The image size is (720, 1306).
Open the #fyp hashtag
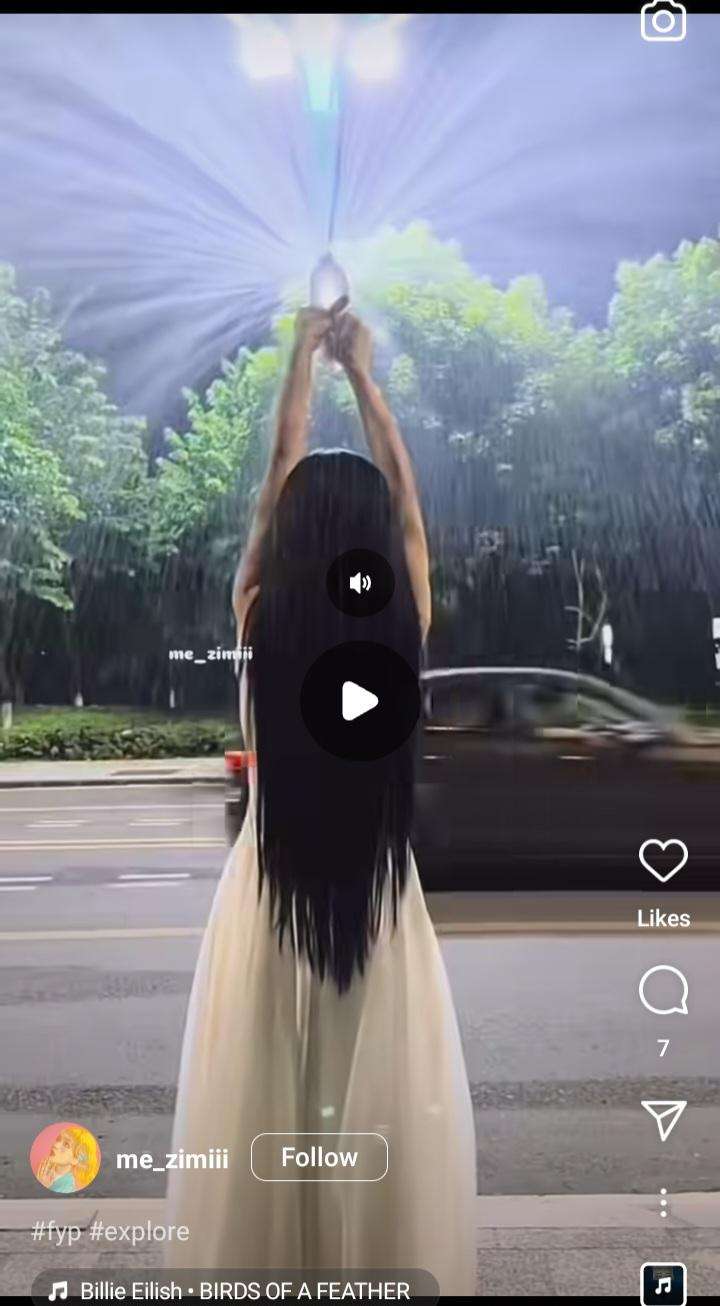(56, 1231)
